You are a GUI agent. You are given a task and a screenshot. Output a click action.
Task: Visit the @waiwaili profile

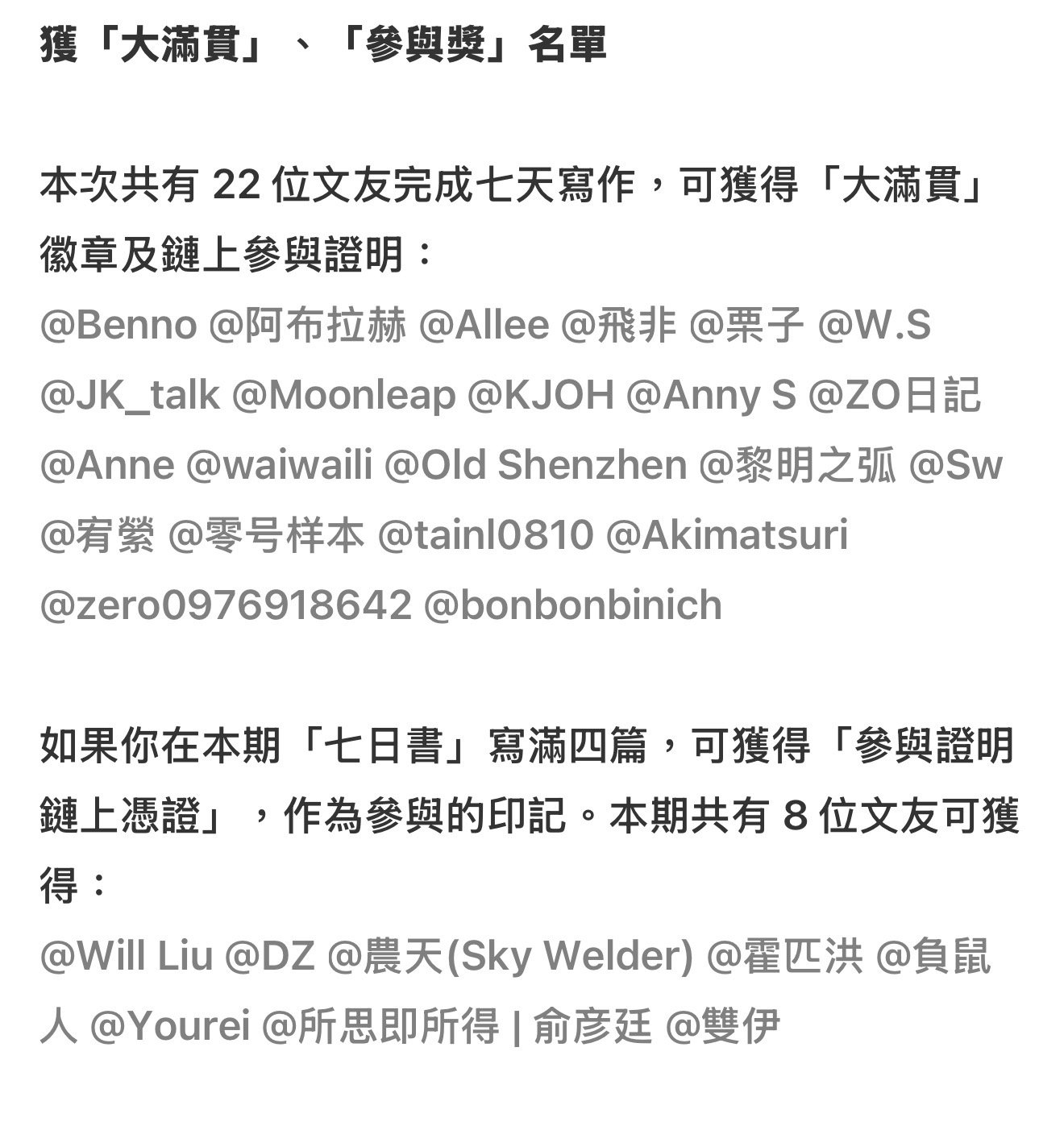279,465
